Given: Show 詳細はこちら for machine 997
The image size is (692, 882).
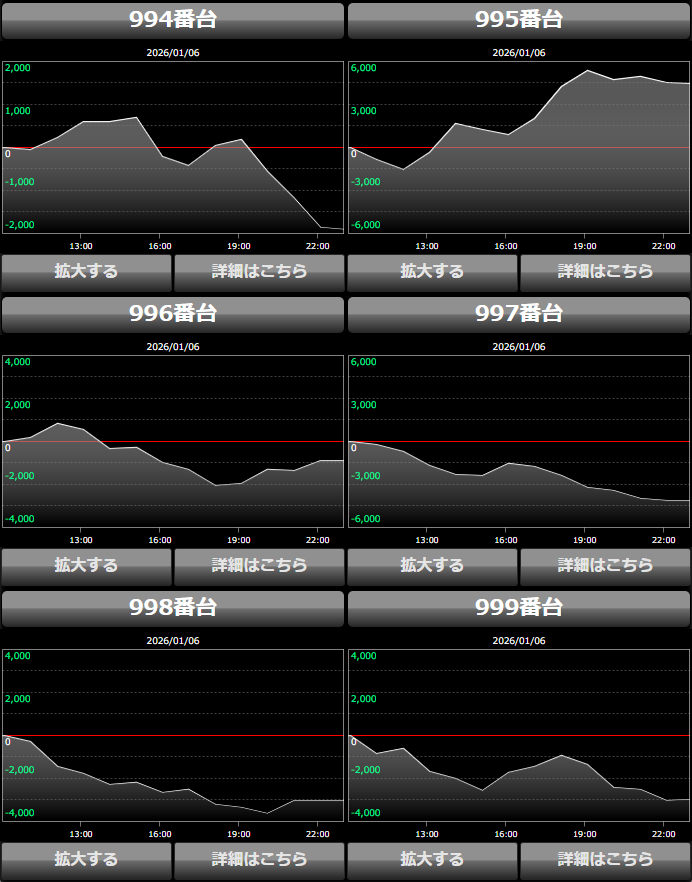Looking at the screenshot, I should tap(605, 565).
